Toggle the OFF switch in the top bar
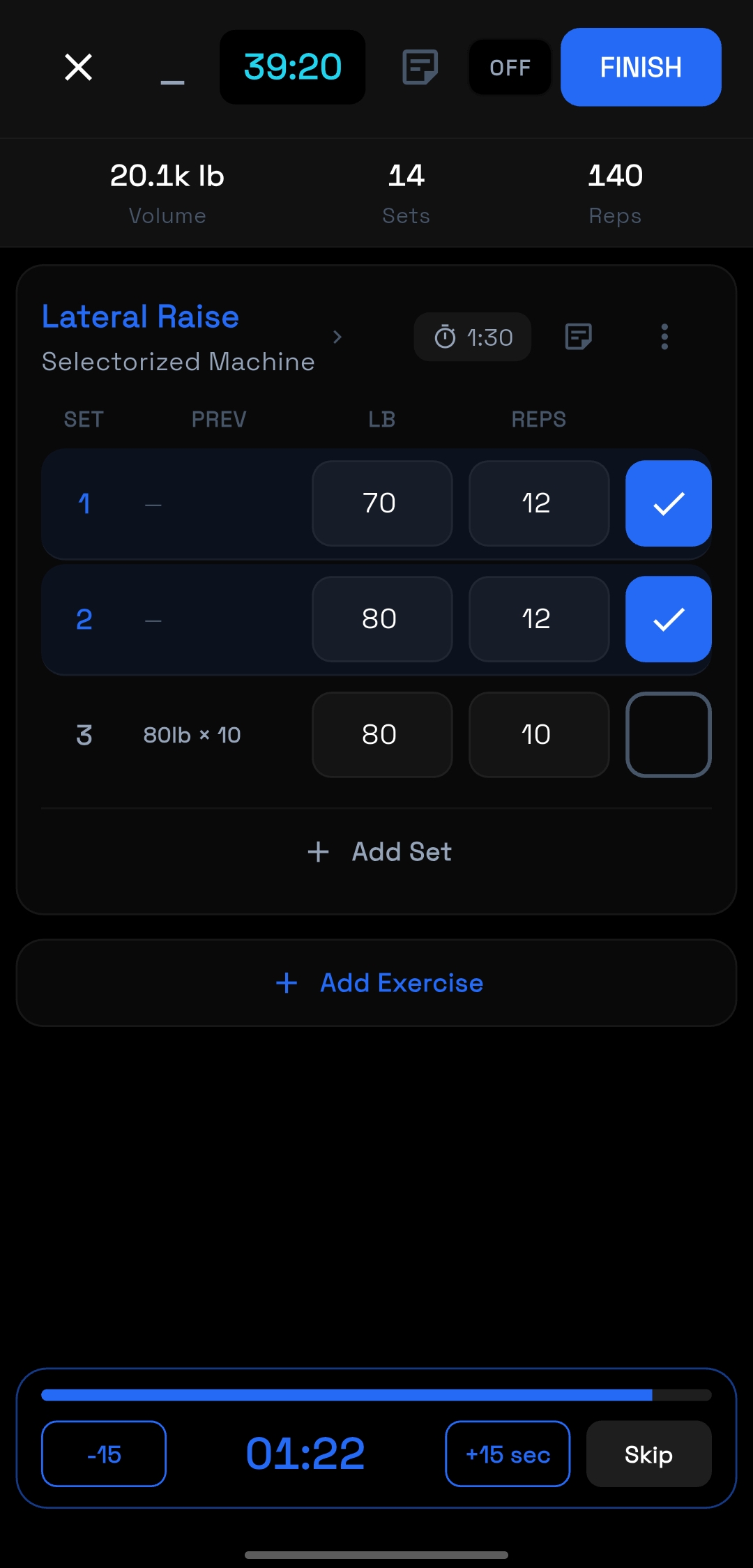 [510, 67]
